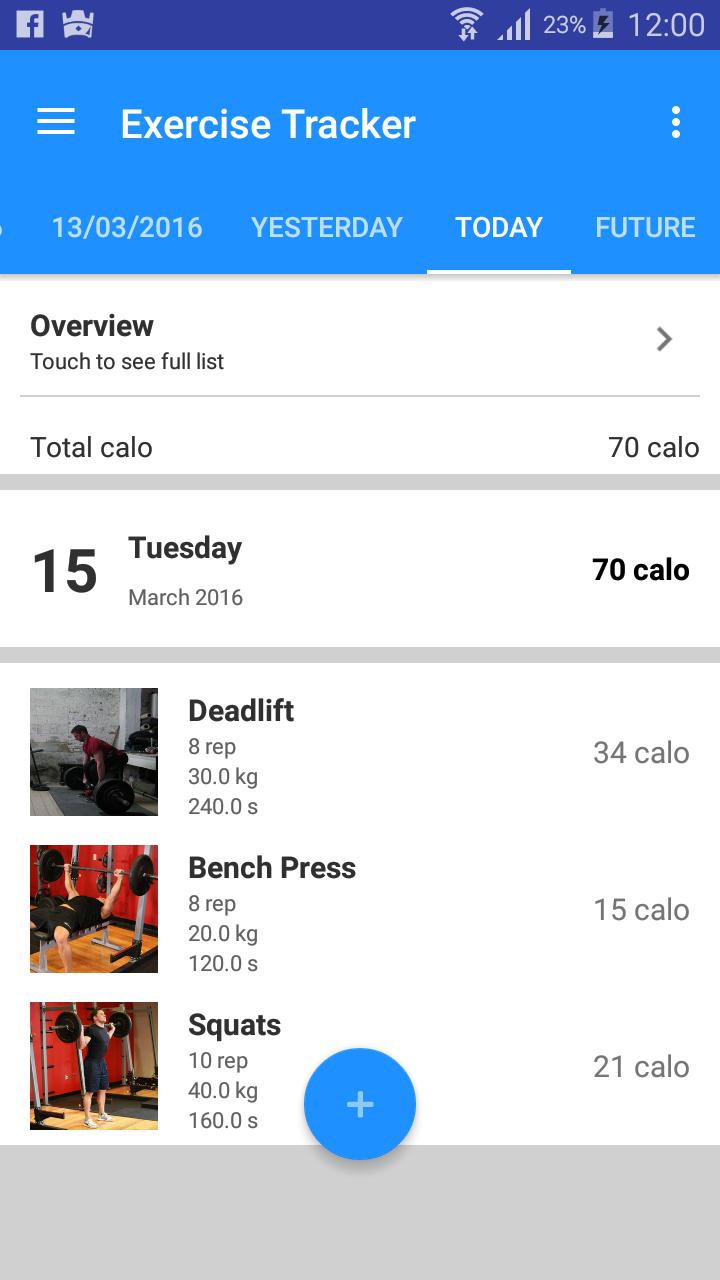720x1280 pixels.
Task: Open the Deadlift exercise entry
Action: click(360, 753)
